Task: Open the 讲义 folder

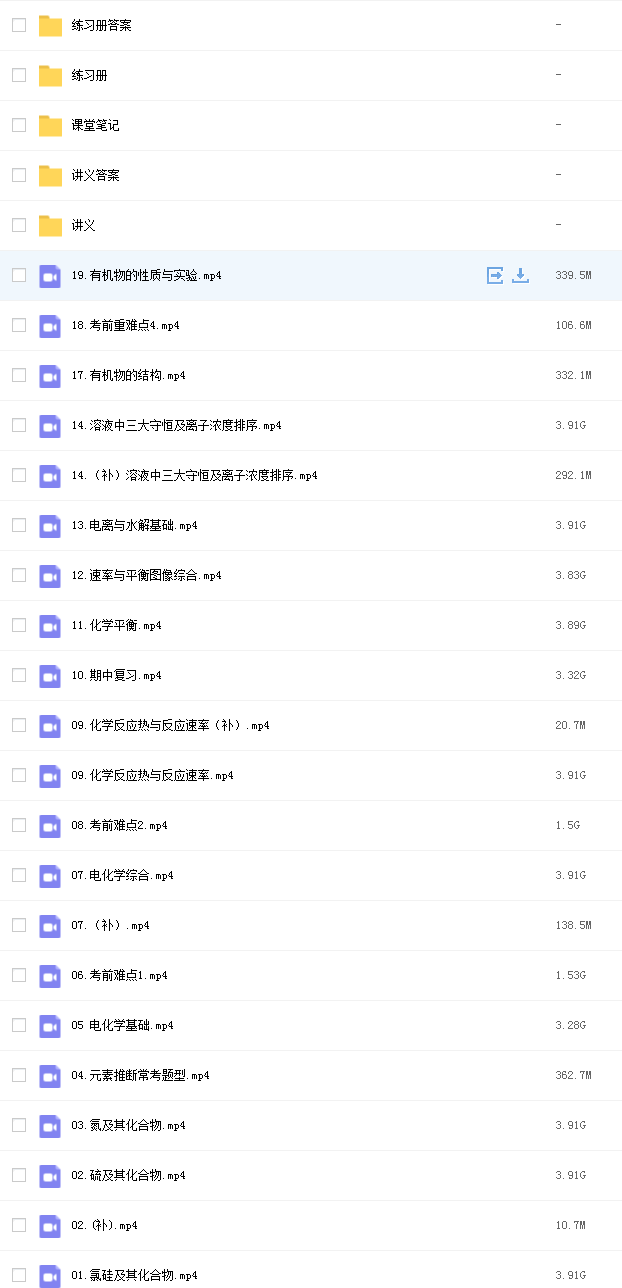Action: 84,225
